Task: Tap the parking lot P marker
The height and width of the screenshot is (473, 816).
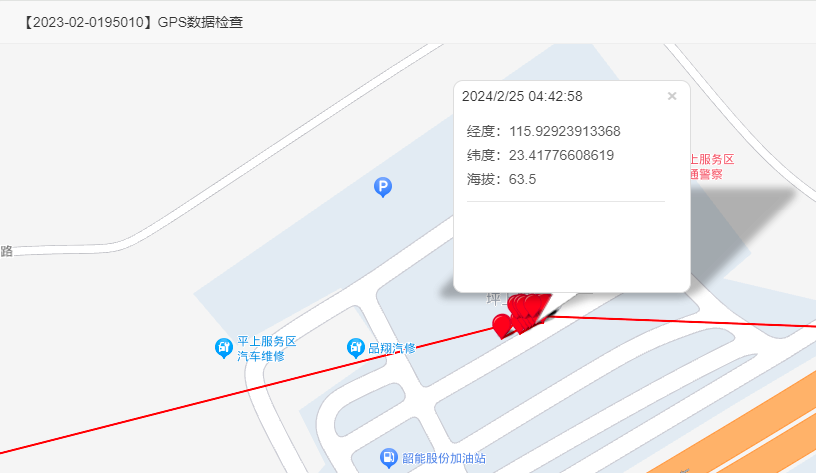Action: coord(382,187)
